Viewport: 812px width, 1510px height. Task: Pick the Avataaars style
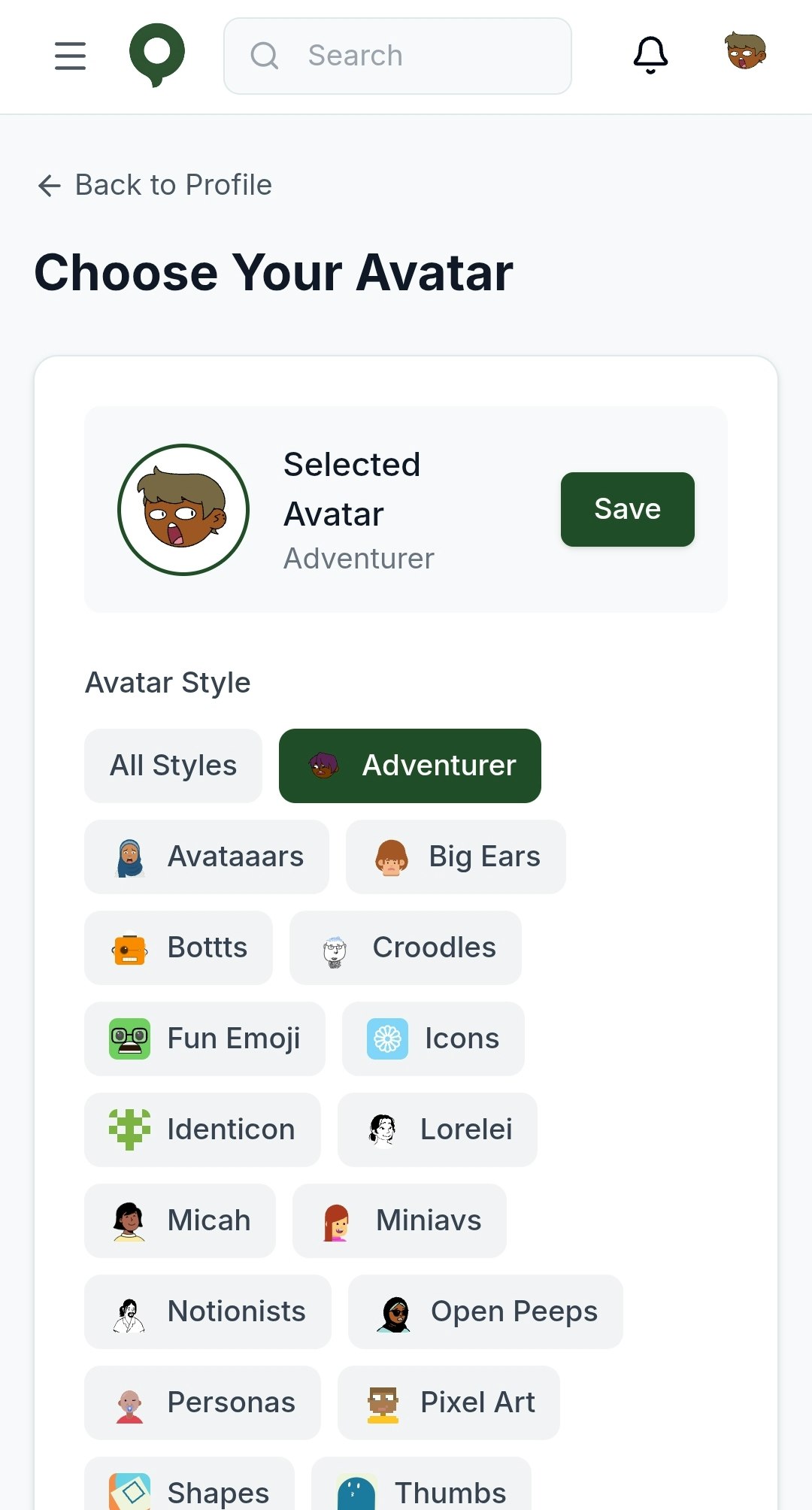207,857
